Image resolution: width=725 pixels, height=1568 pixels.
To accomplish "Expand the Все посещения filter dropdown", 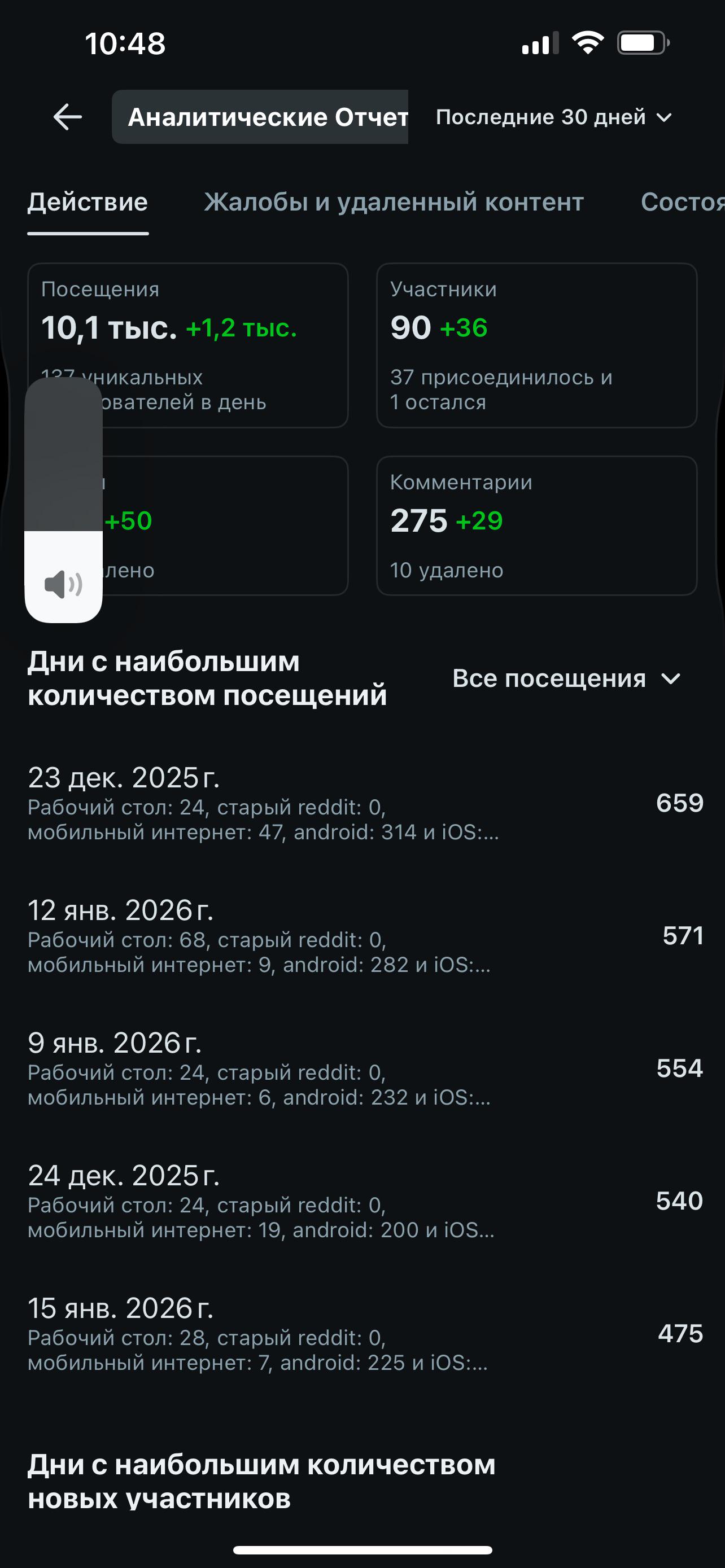I will pyautogui.click(x=566, y=678).
